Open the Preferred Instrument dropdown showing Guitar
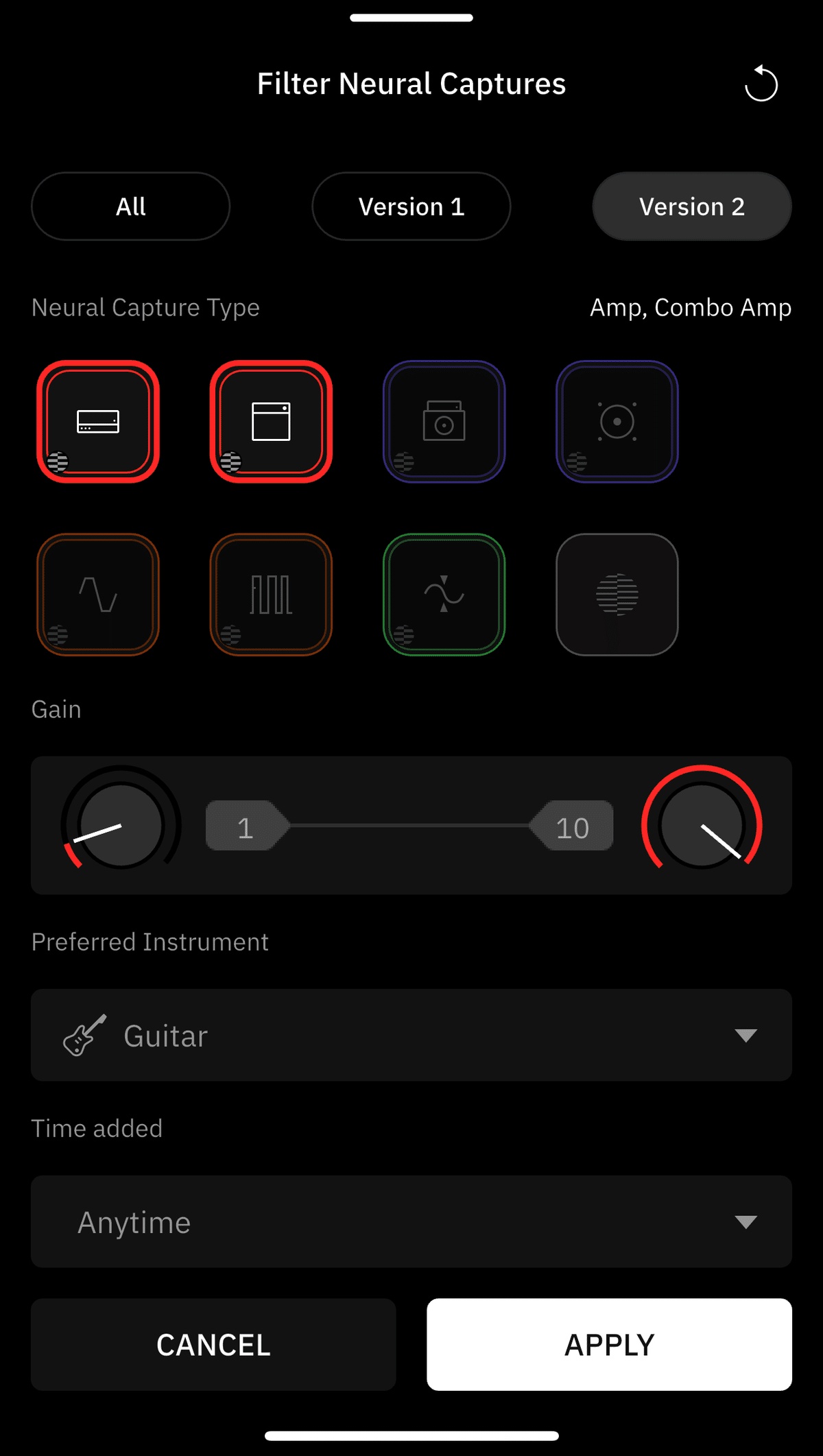This screenshot has height=1456, width=823. click(411, 1035)
